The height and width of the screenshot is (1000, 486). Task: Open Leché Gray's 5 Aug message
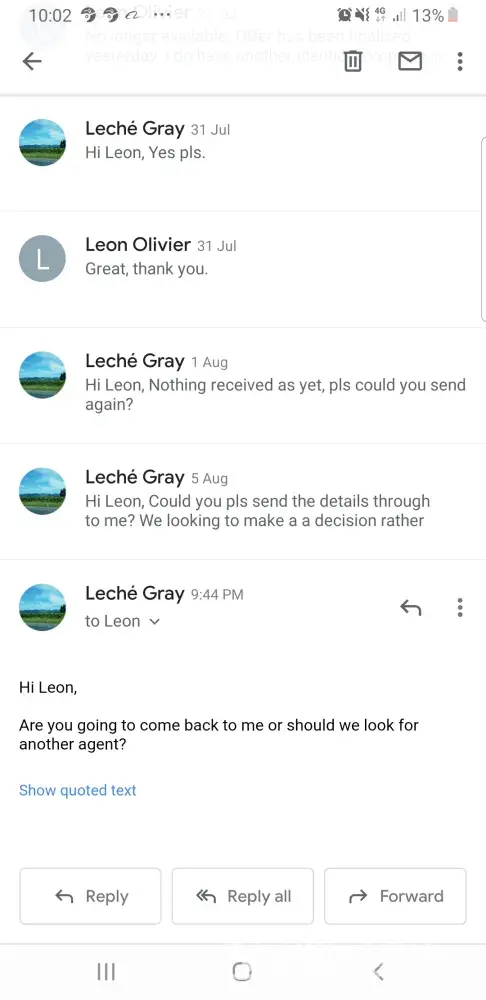(243, 501)
